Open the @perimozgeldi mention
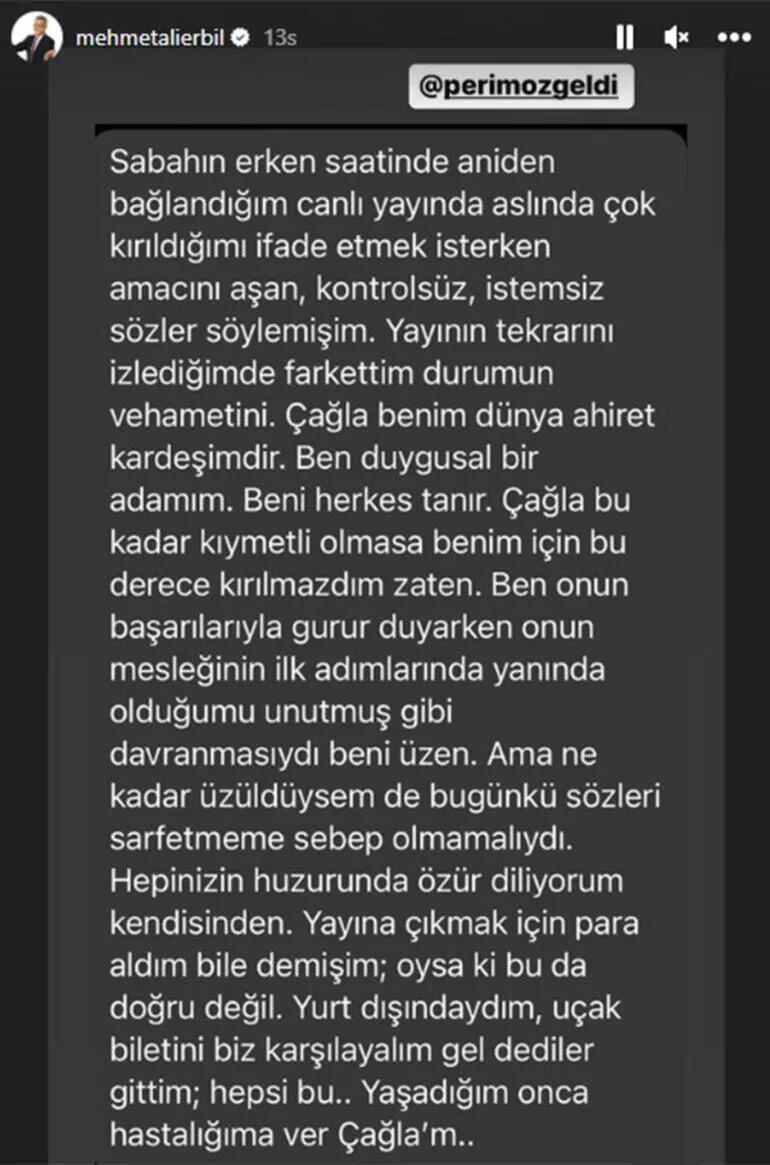 coord(521,87)
